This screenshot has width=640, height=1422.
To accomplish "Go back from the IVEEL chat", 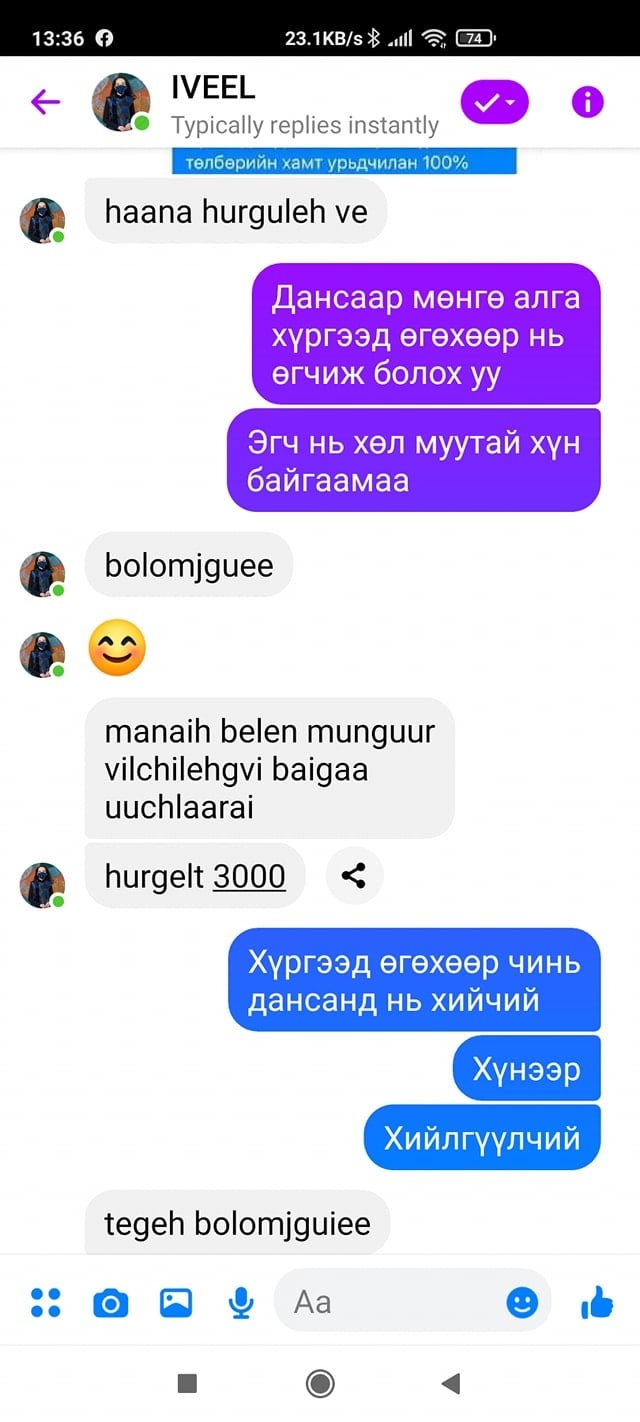I will tap(45, 102).
